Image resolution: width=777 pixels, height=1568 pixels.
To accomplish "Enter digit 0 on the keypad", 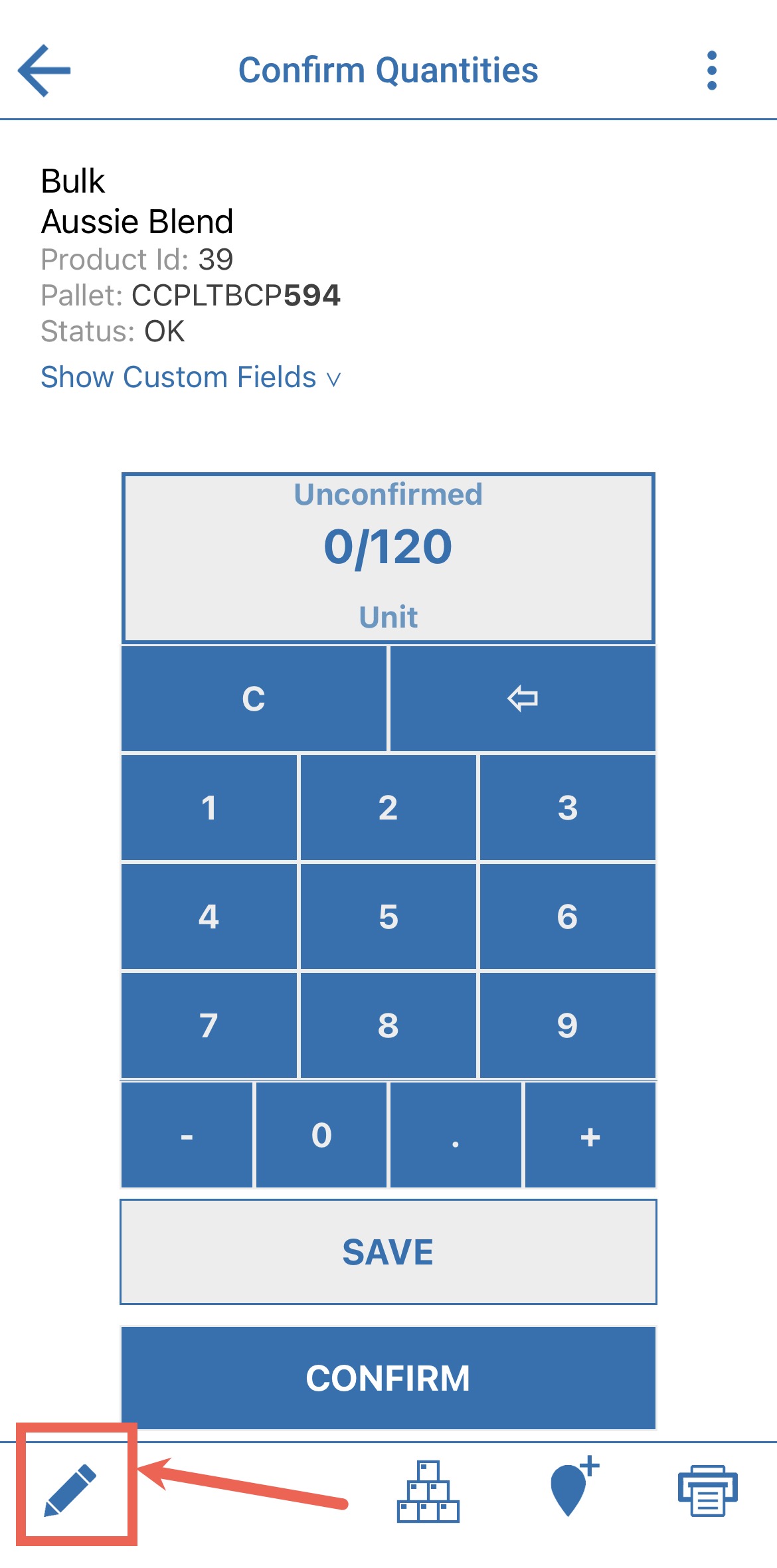I will (x=321, y=1135).
